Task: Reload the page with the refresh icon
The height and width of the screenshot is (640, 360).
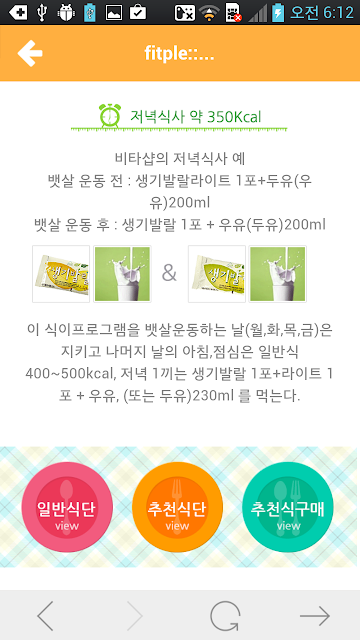Action: click(225, 616)
